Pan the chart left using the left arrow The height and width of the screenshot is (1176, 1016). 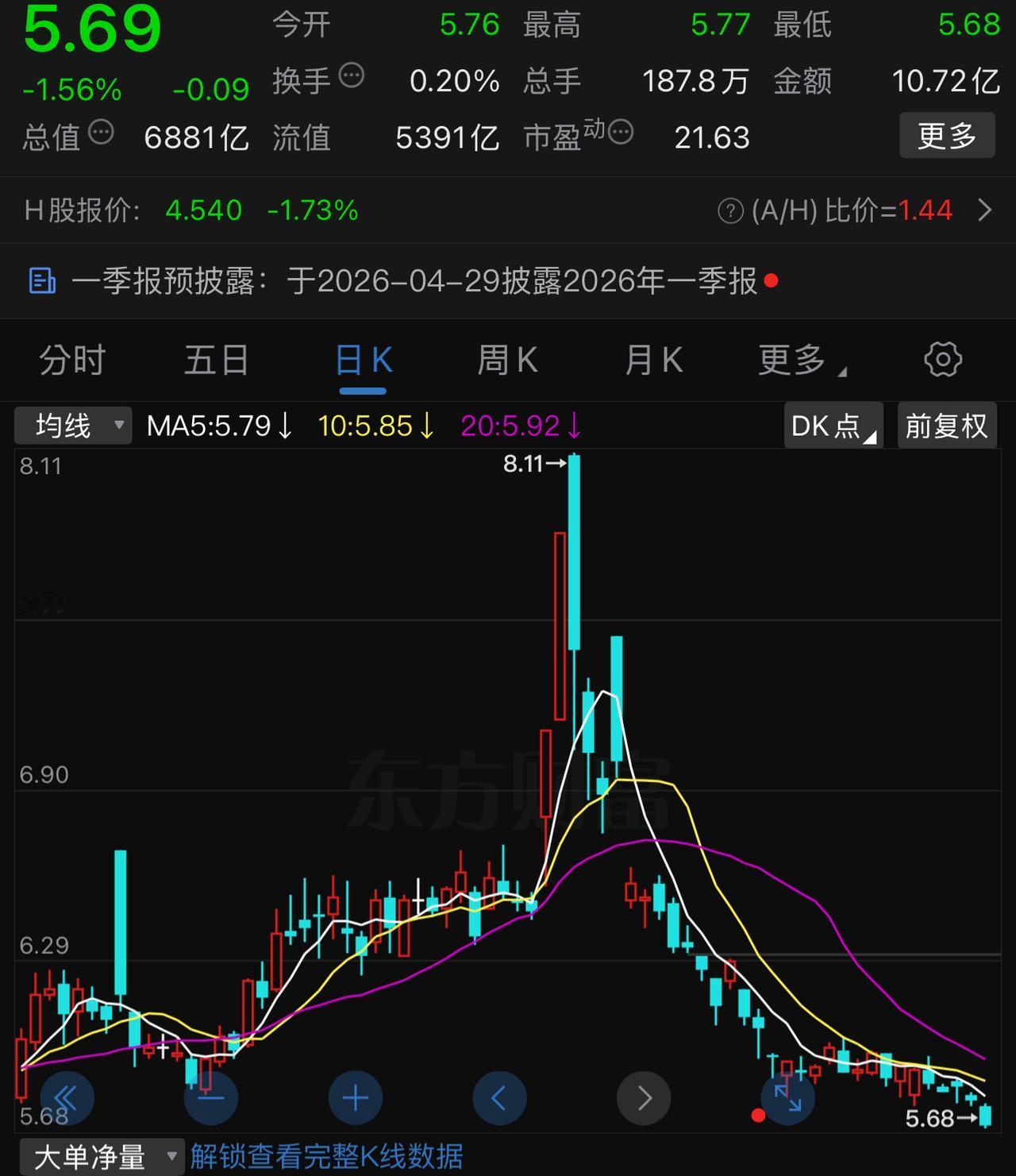pos(499,1097)
